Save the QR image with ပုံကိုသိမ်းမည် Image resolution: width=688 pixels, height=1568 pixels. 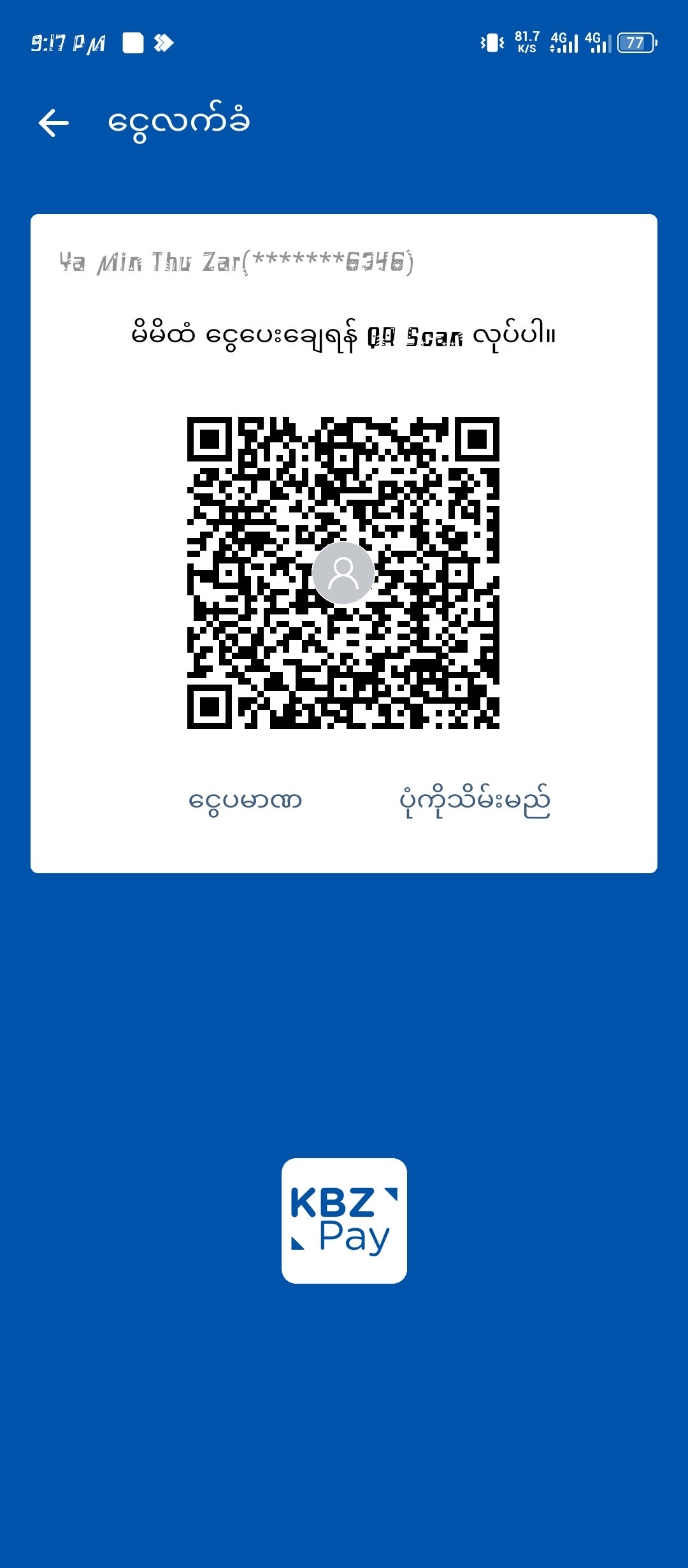pyautogui.click(x=475, y=801)
